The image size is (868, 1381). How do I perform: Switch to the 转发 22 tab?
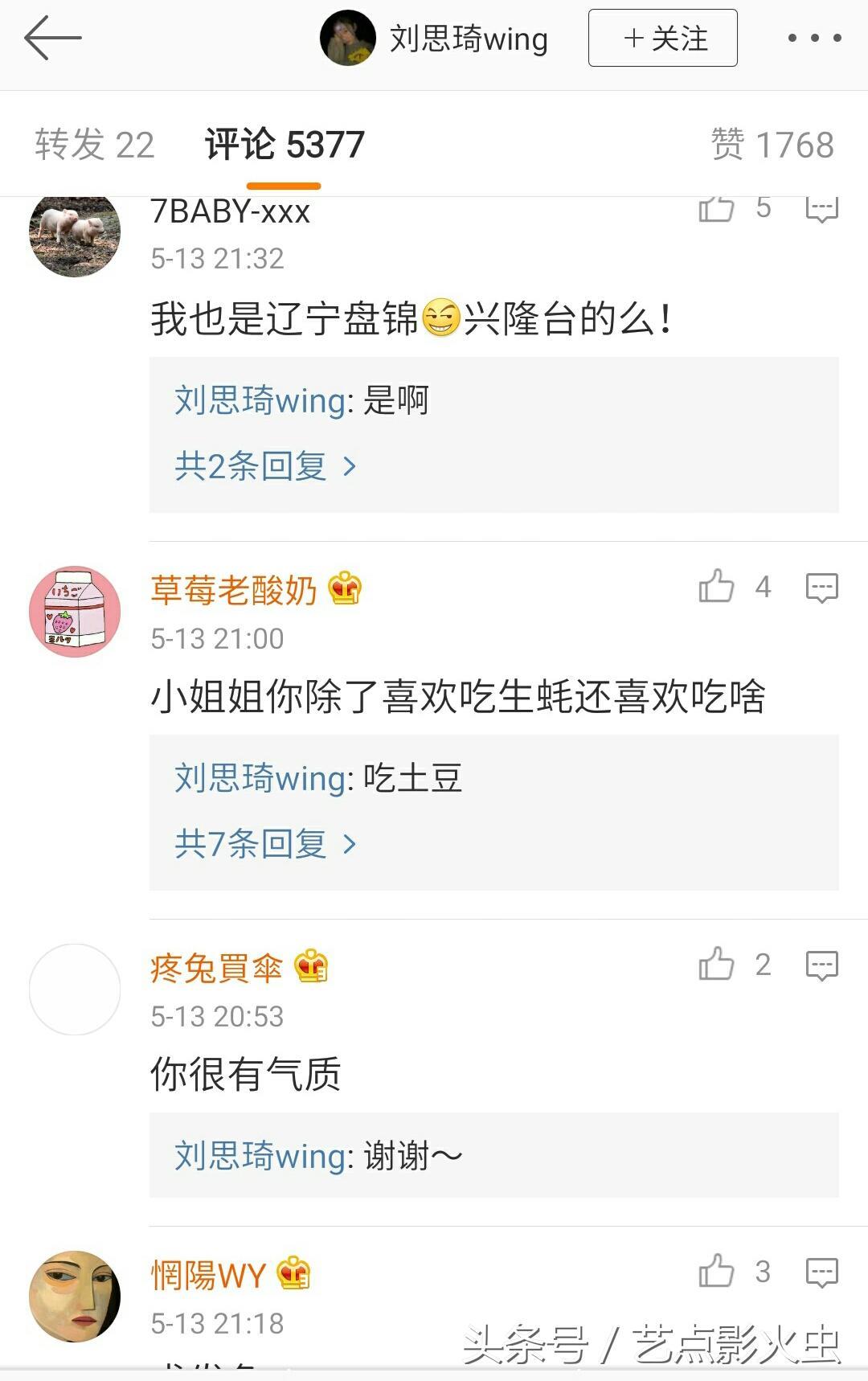click(x=94, y=145)
